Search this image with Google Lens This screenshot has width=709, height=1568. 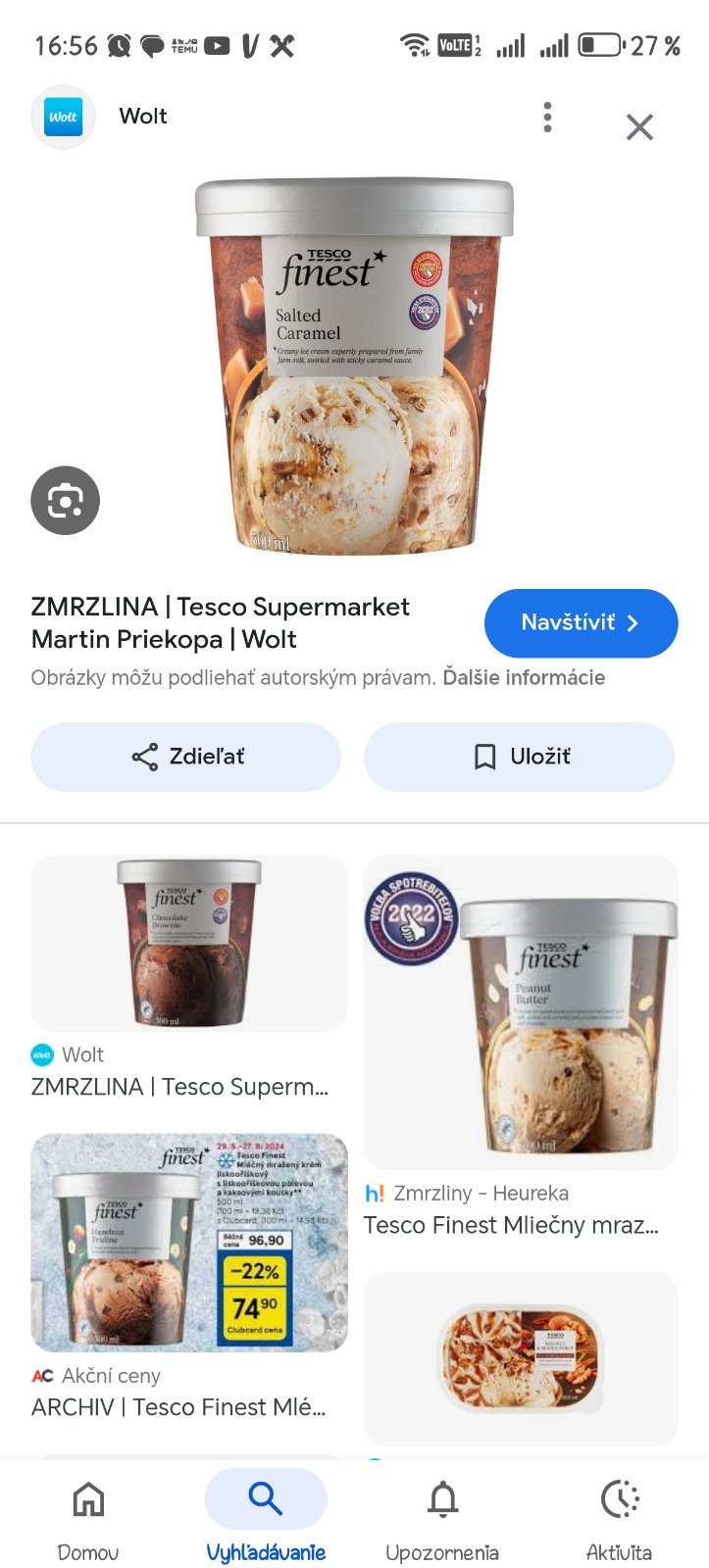point(65,501)
